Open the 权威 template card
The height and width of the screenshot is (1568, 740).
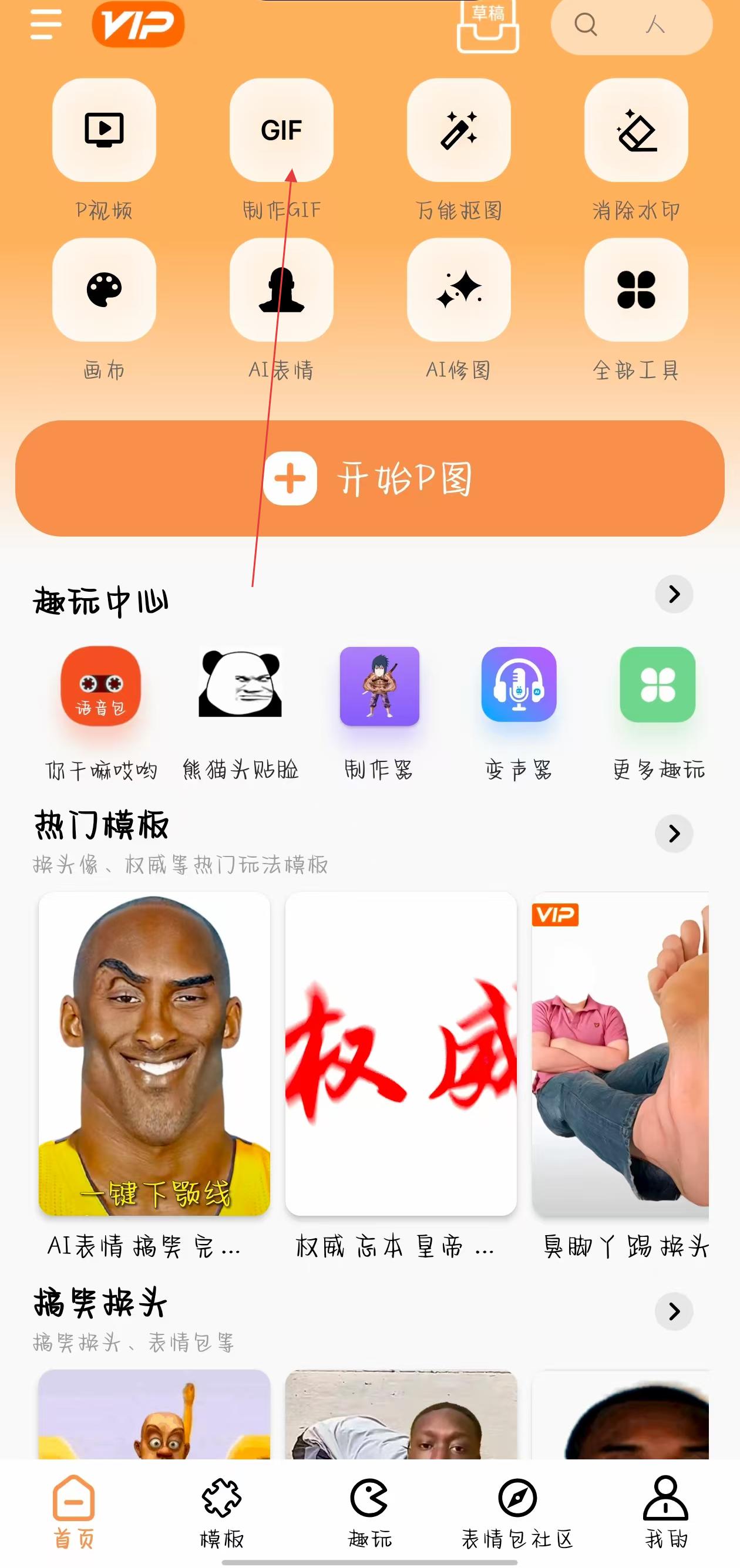401,1054
